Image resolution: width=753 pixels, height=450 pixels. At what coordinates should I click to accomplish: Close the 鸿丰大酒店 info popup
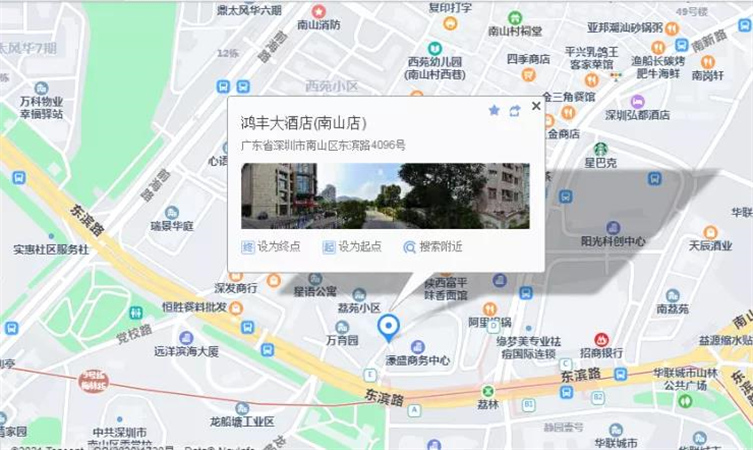point(536,105)
